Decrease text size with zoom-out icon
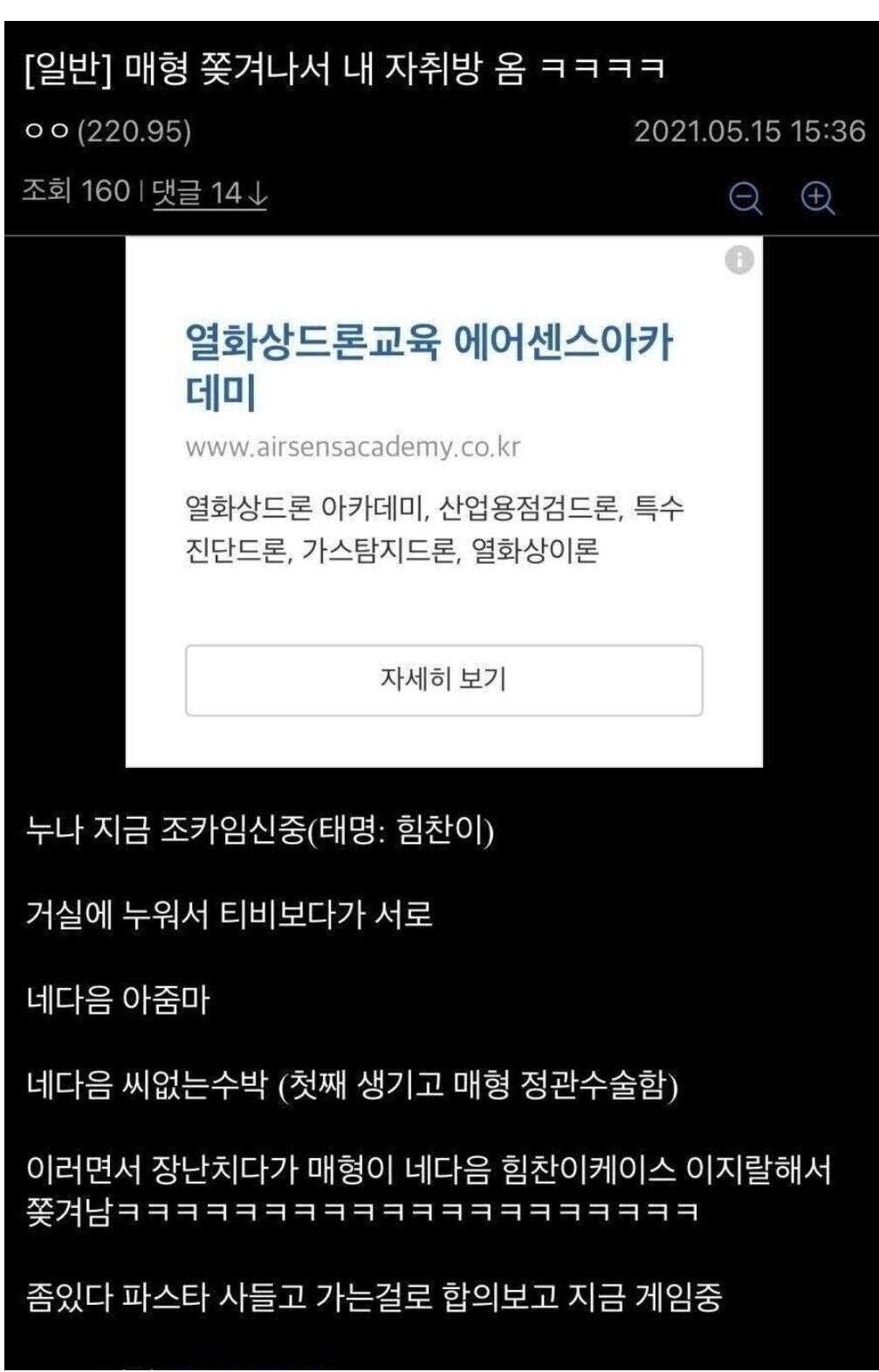Image resolution: width=879 pixels, height=1372 pixels. pos(745,200)
